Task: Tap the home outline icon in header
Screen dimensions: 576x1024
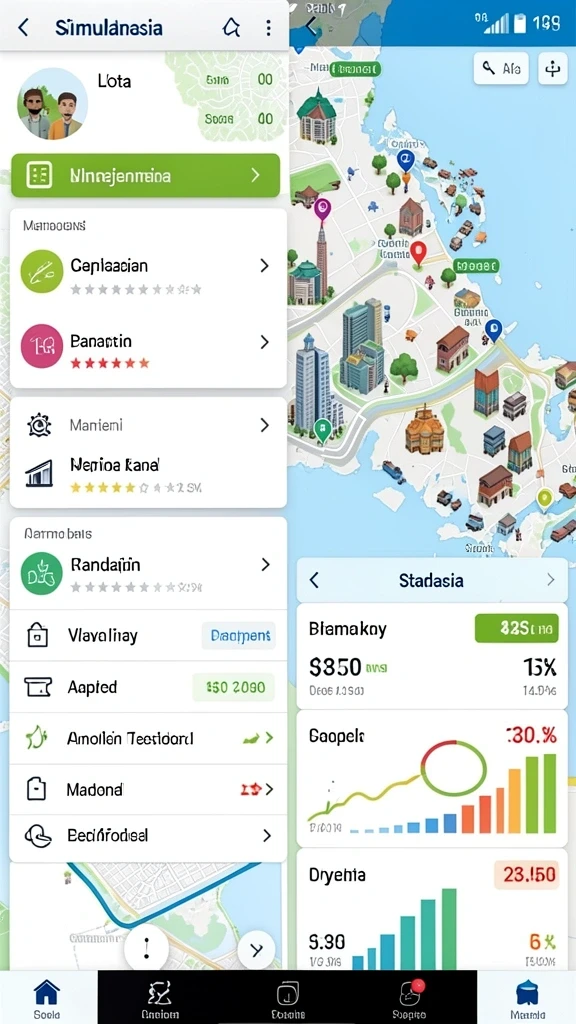Action: (x=231, y=27)
